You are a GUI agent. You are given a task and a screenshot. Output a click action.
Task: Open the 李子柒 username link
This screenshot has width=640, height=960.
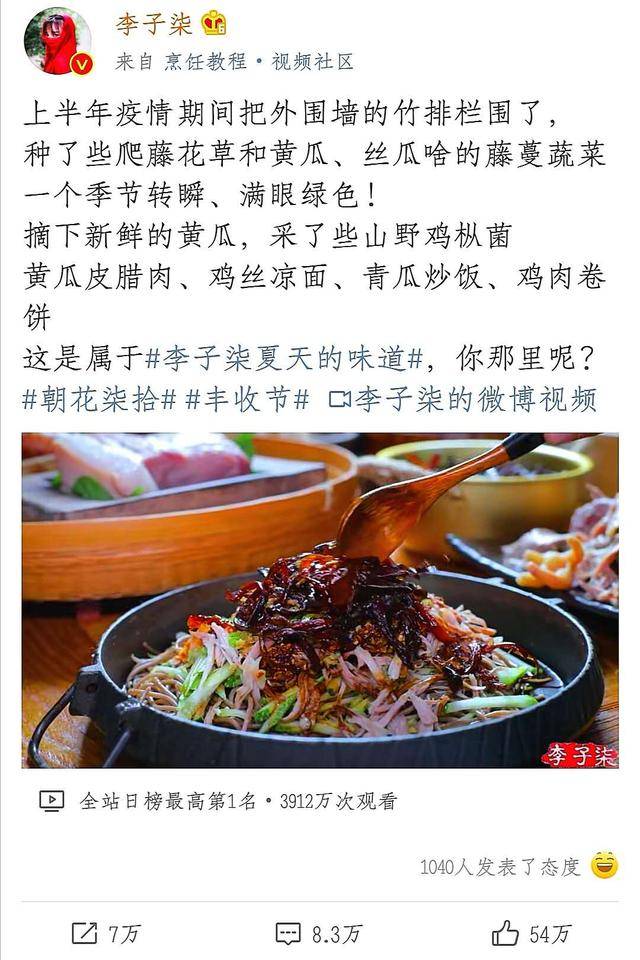pyautogui.click(x=153, y=23)
